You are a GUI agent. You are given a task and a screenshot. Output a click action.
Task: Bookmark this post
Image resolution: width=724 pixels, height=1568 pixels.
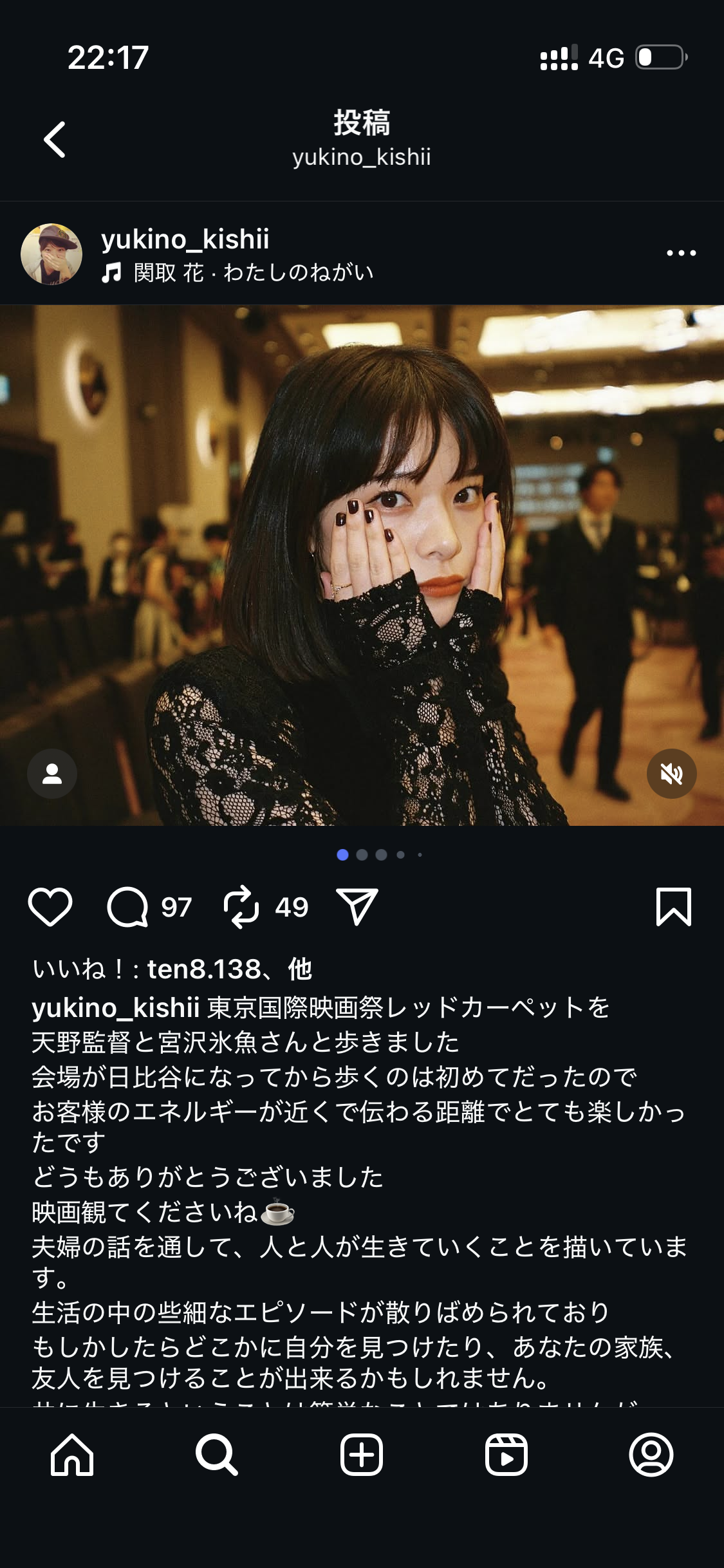pos(673,907)
